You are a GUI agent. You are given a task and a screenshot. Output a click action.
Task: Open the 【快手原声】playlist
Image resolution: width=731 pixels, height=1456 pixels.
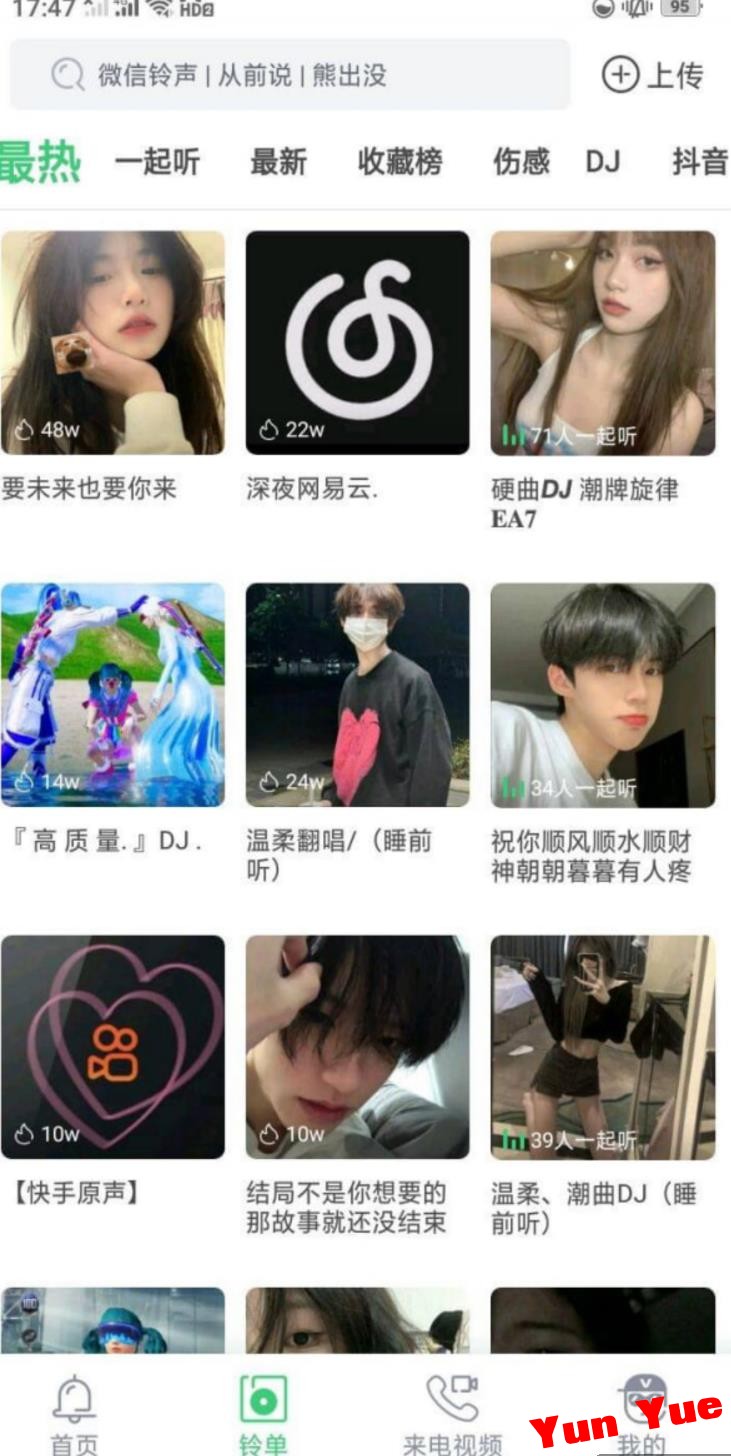tap(113, 1047)
